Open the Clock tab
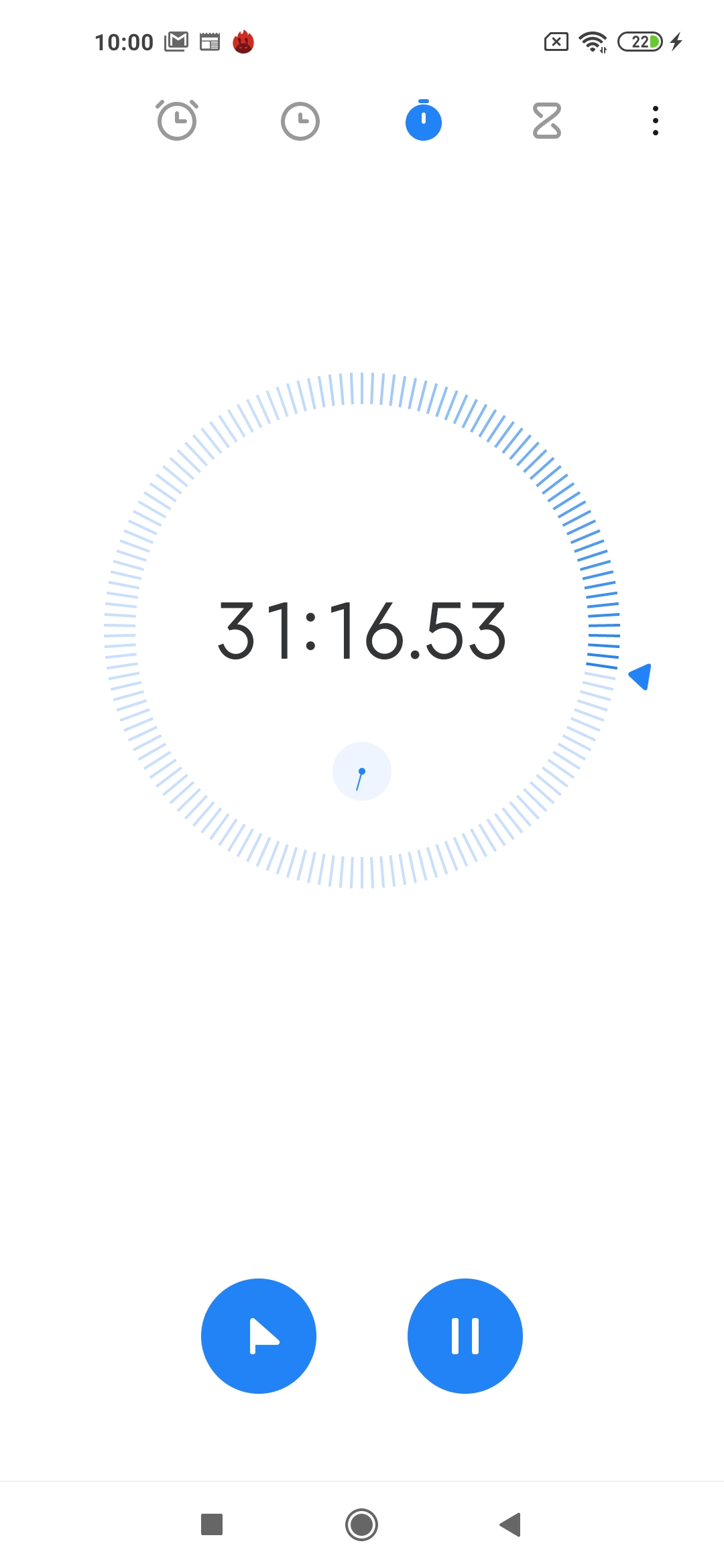 coord(300,121)
